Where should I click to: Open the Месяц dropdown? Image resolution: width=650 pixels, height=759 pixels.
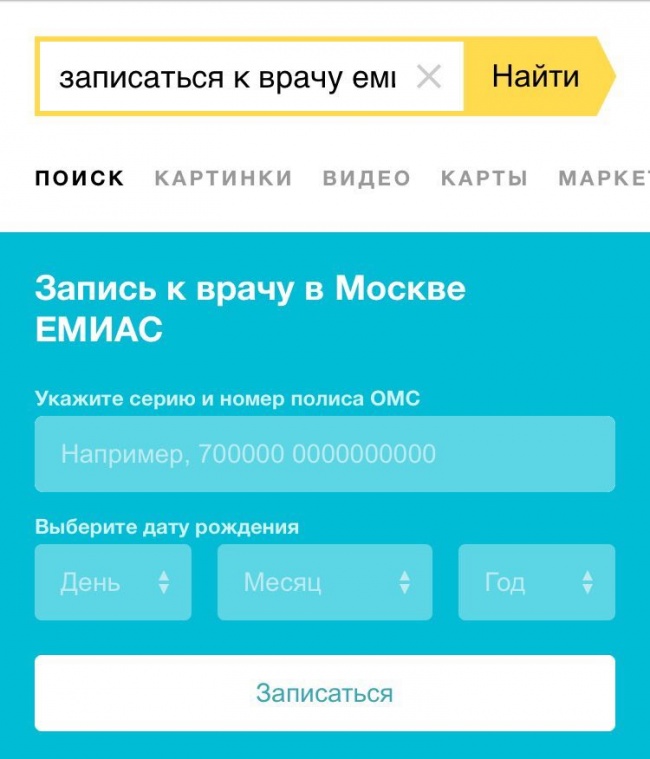coord(324,582)
